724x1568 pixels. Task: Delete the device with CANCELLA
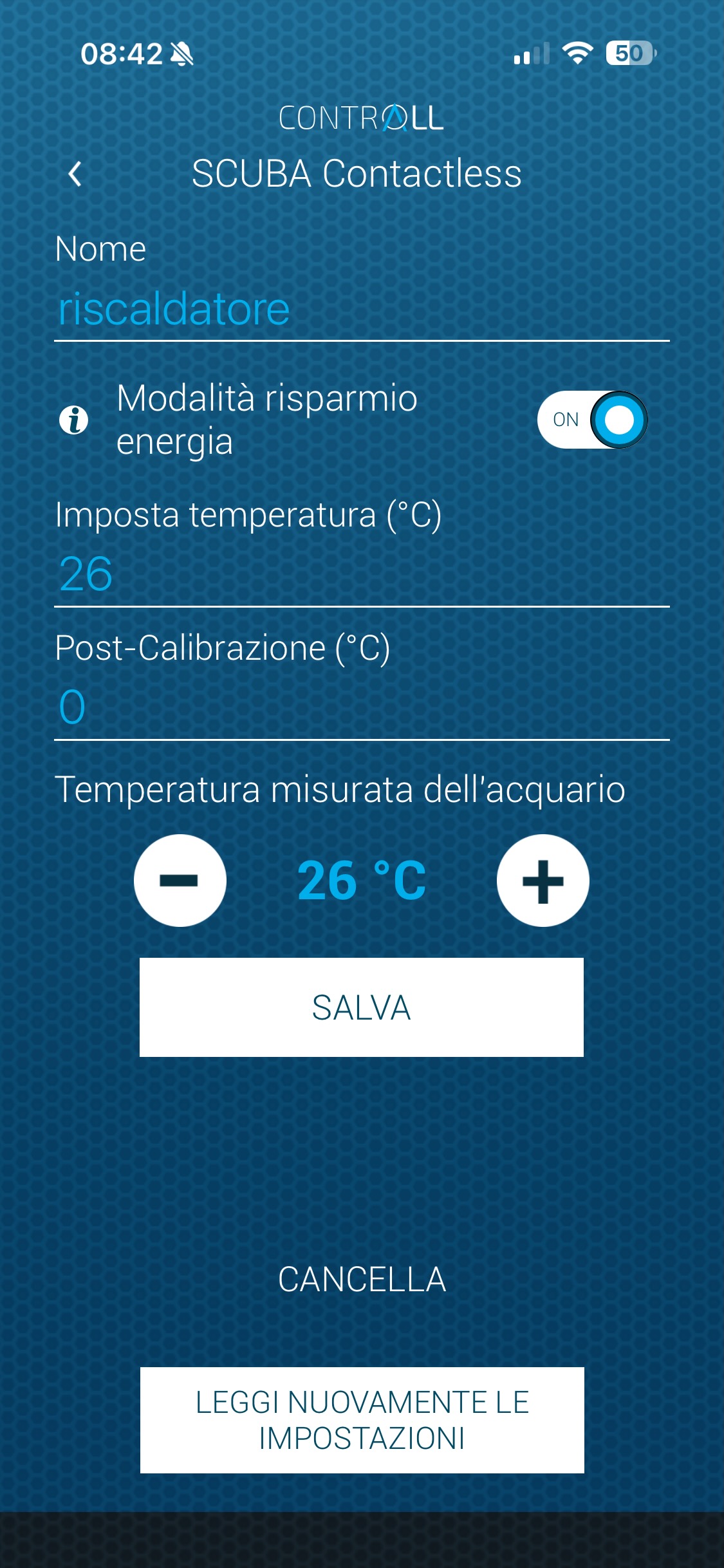[x=362, y=1279]
